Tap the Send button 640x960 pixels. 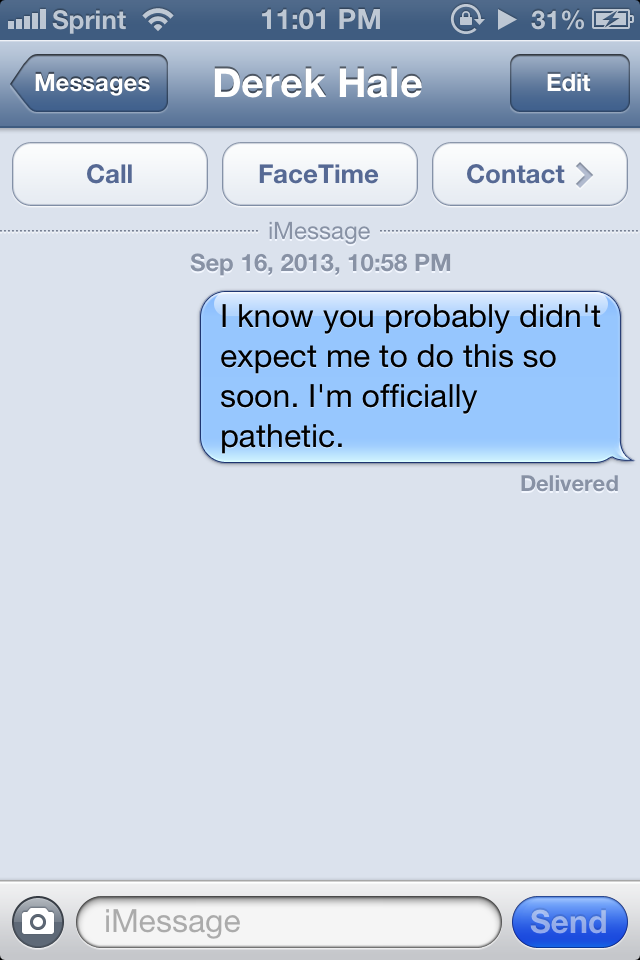point(568,921)
